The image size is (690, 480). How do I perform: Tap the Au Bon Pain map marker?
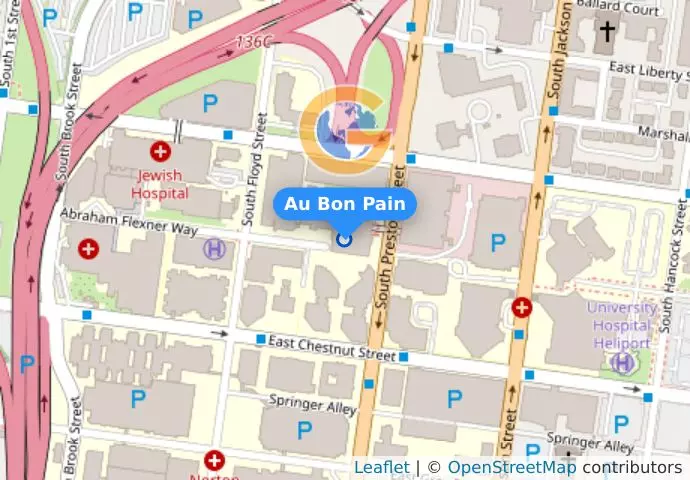tap(345, 239)
